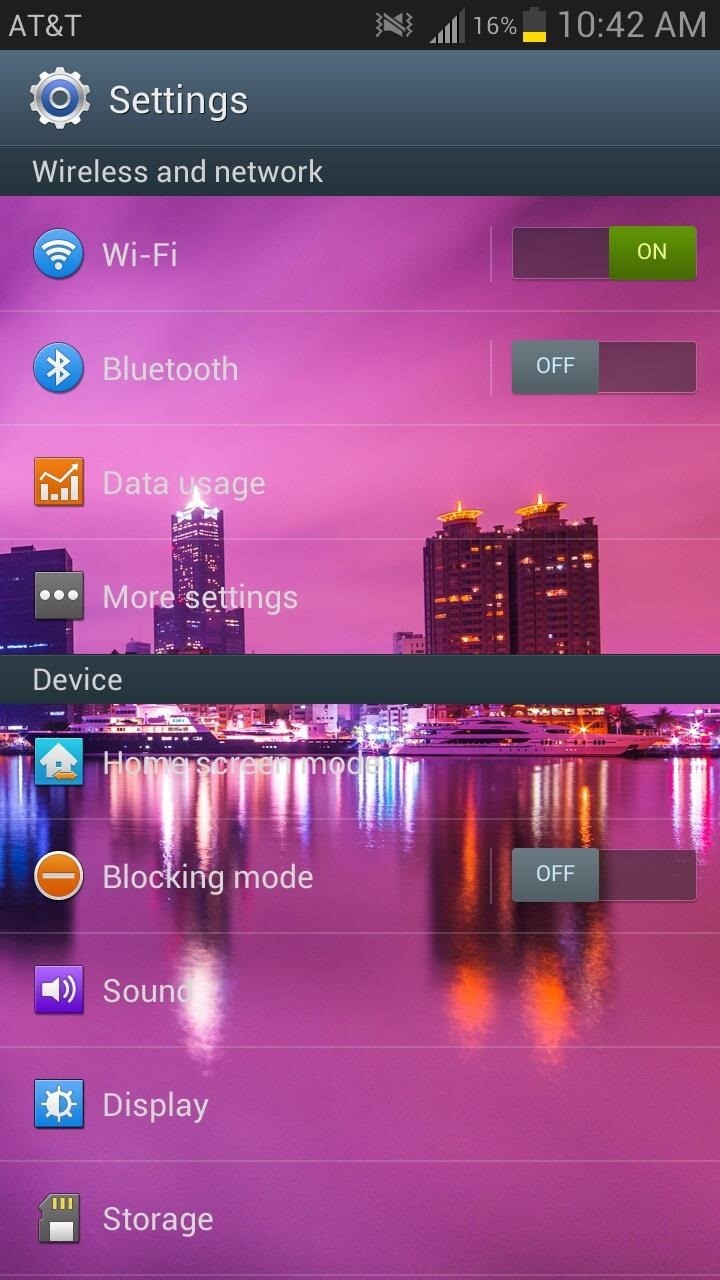
Task: Enable the Bluetooth switch
Action: [x=604, y=367]
